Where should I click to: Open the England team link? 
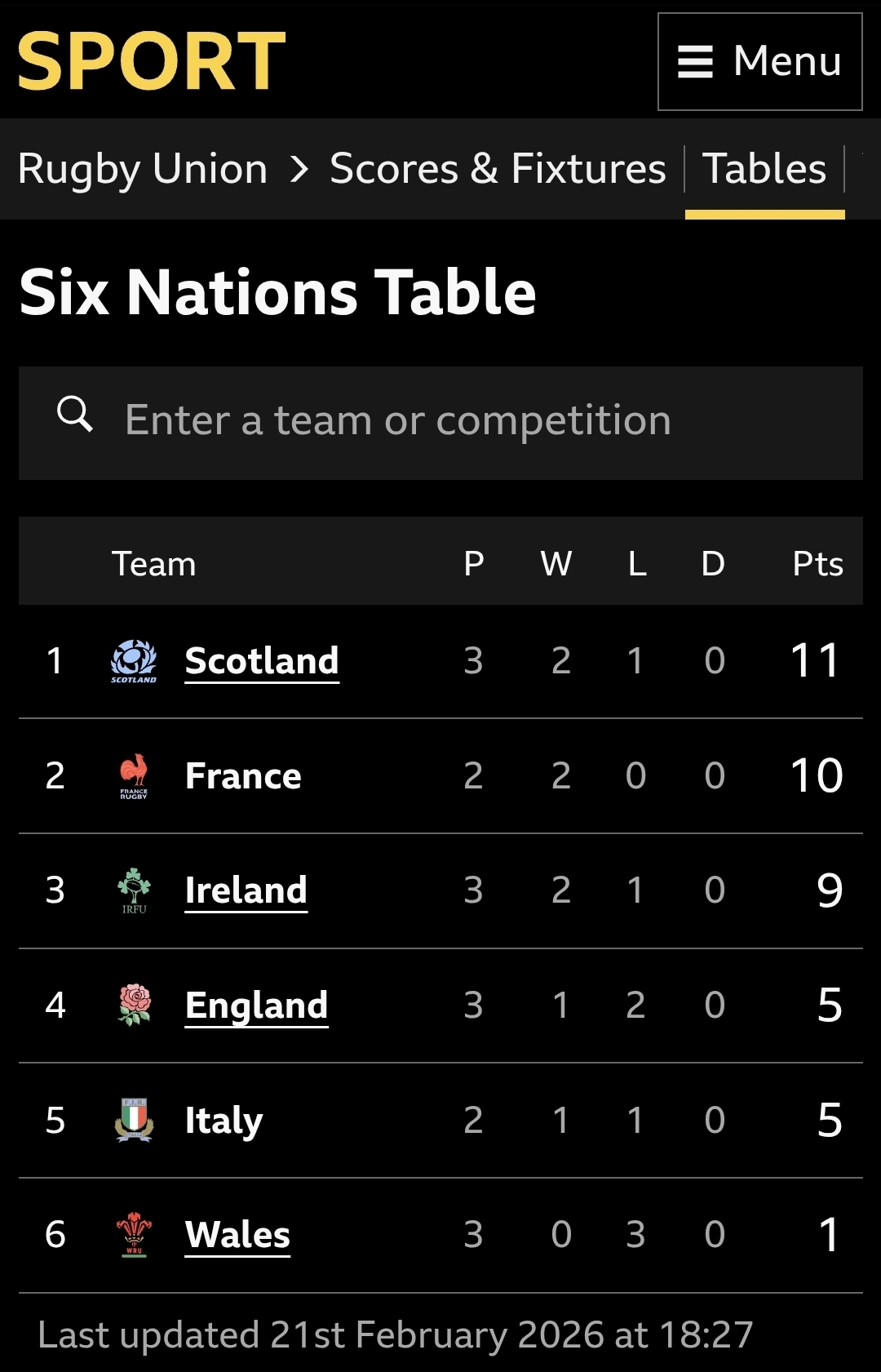click(x=256, y=1006)
